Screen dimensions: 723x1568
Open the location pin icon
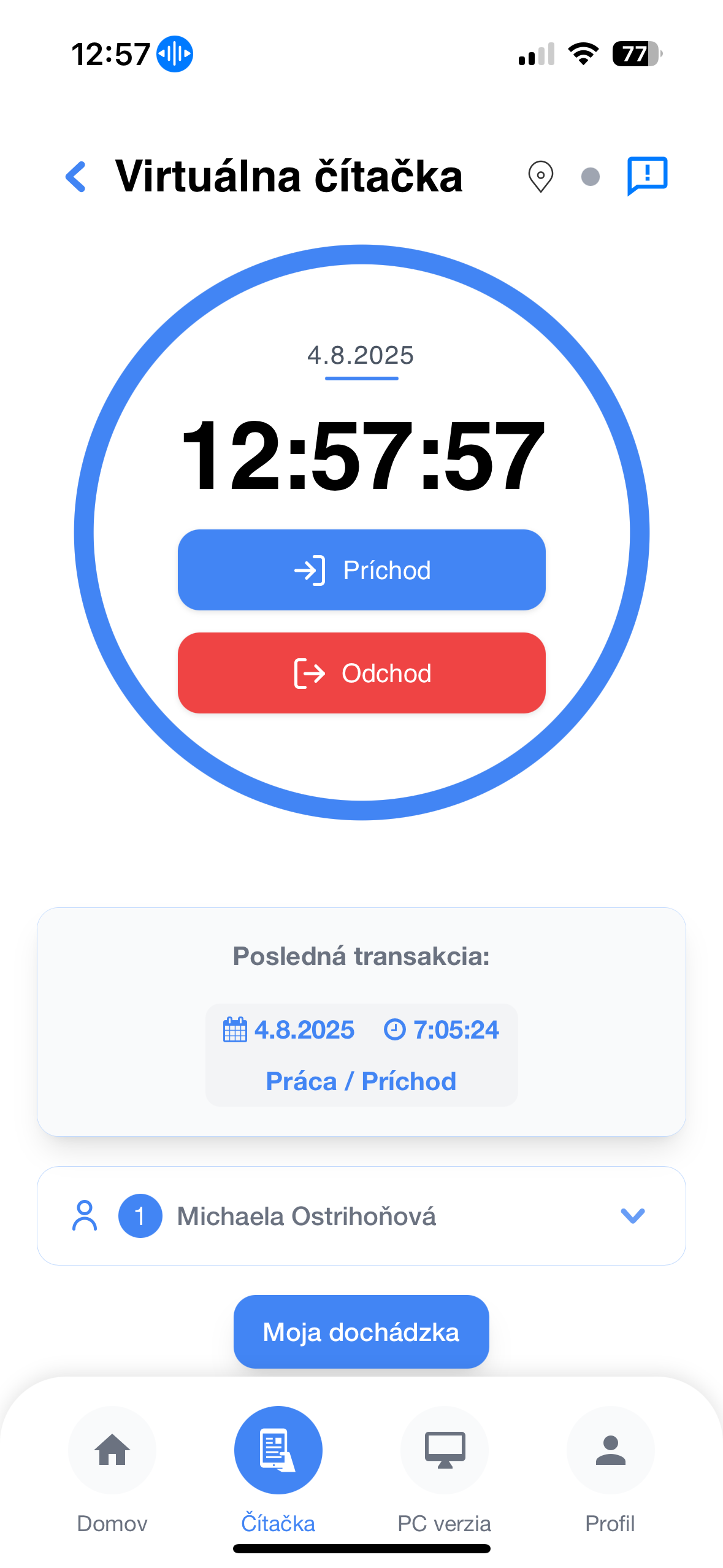[540, 177]
